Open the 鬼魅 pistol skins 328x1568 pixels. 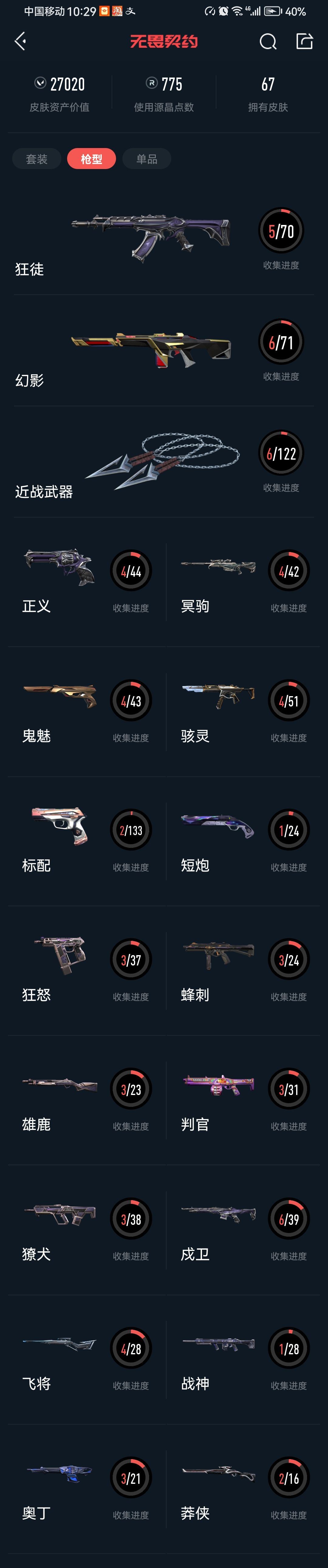point(59,711)
